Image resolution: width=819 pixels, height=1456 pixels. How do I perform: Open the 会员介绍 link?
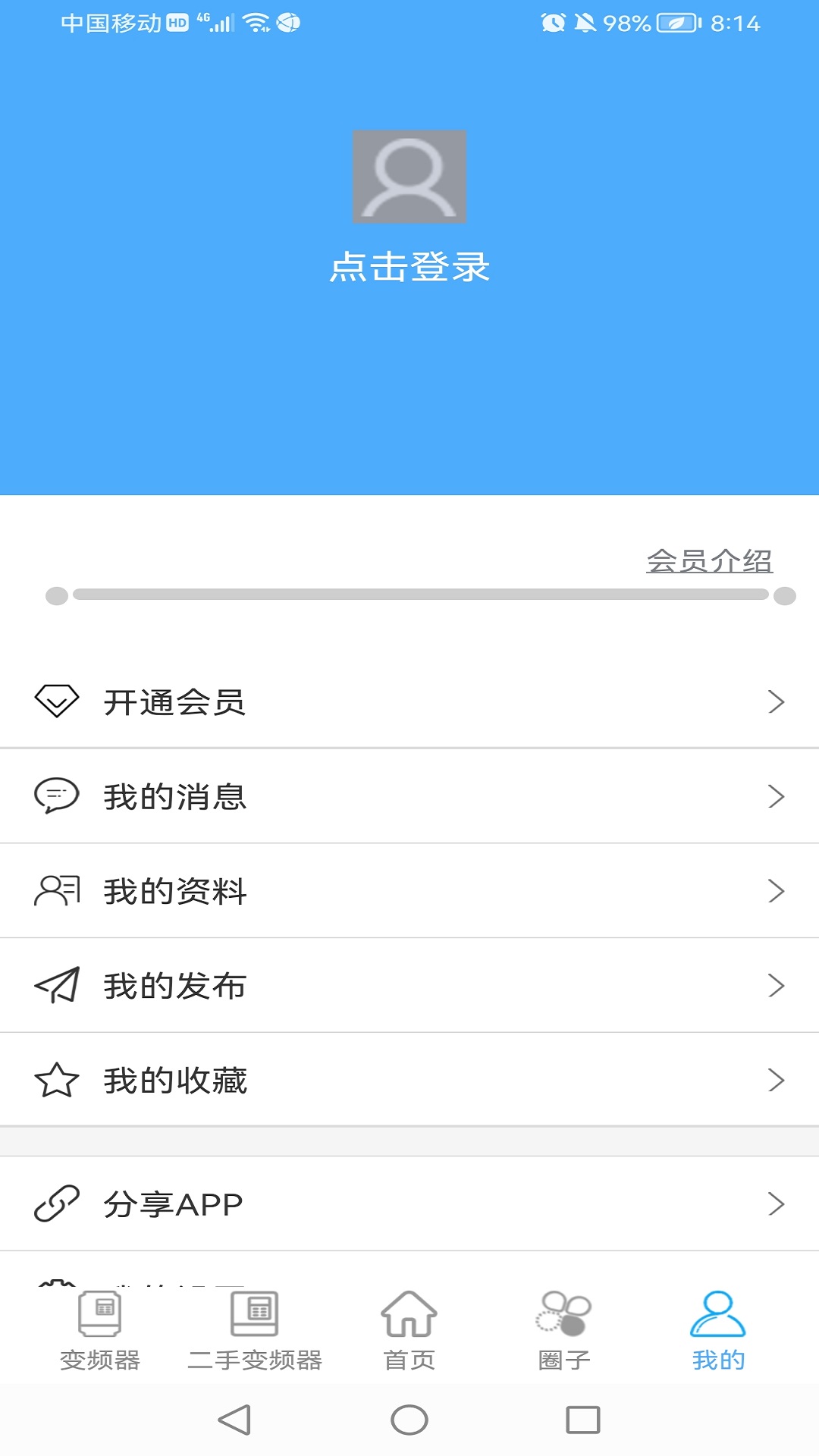[x=709, y=561]
